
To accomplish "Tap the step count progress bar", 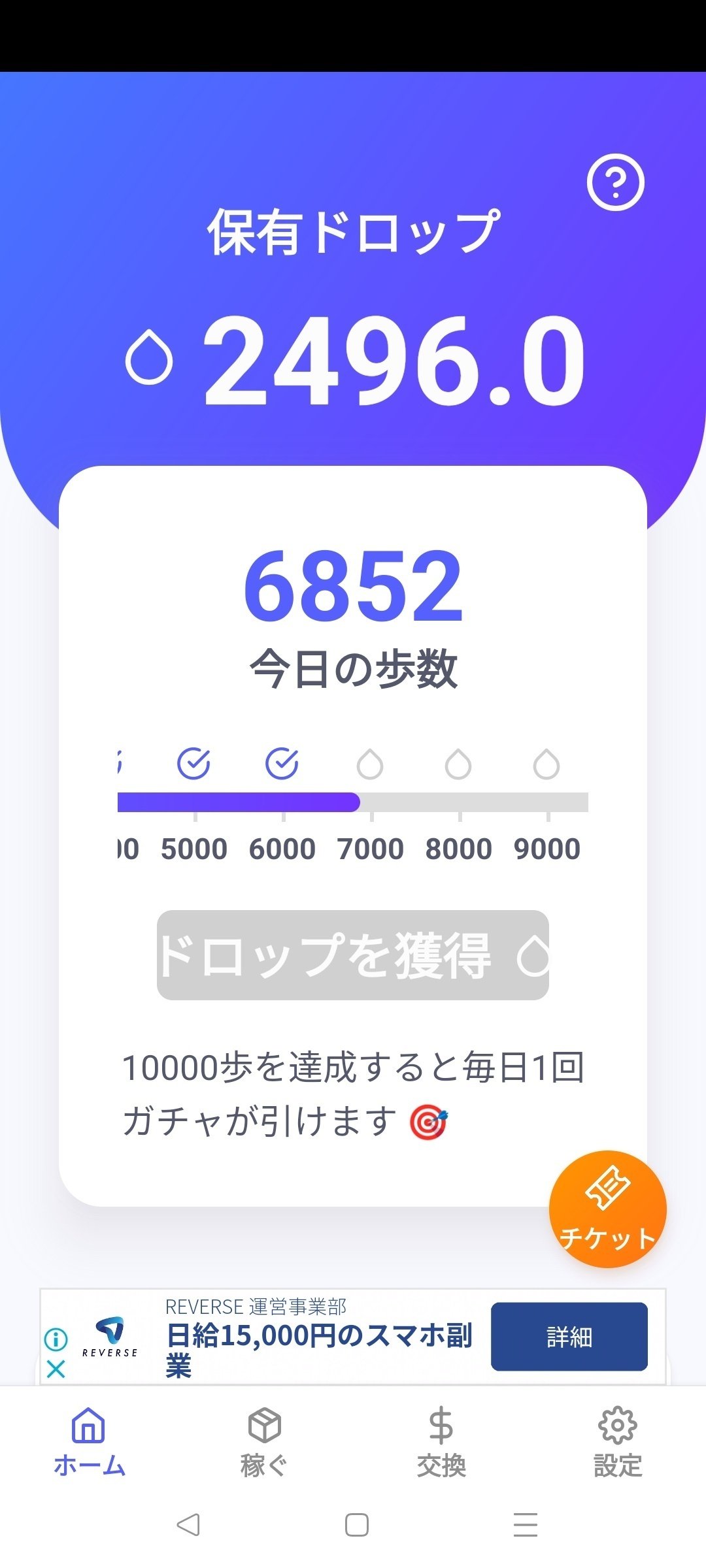I will [x=353, y=802].
